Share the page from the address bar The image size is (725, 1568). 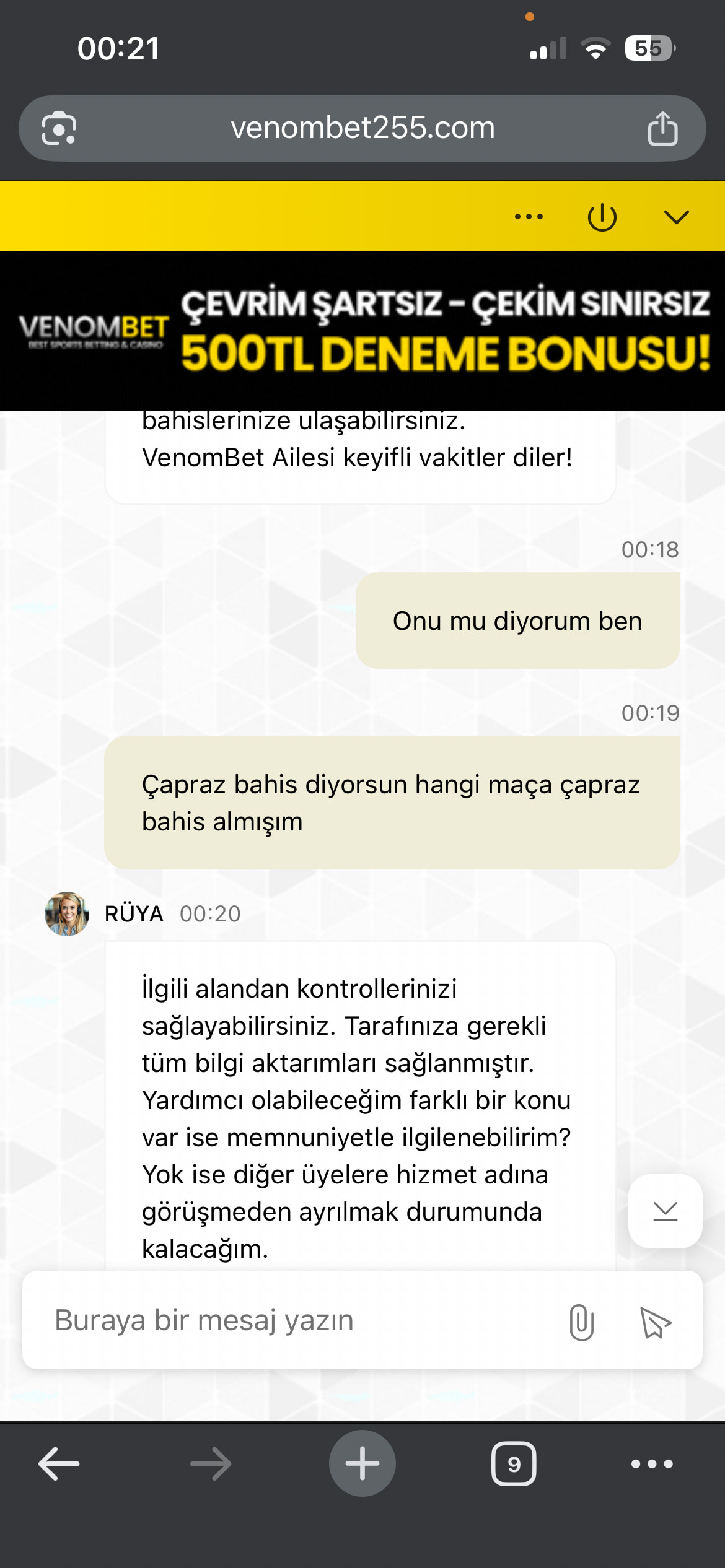[x=662, y=128]
